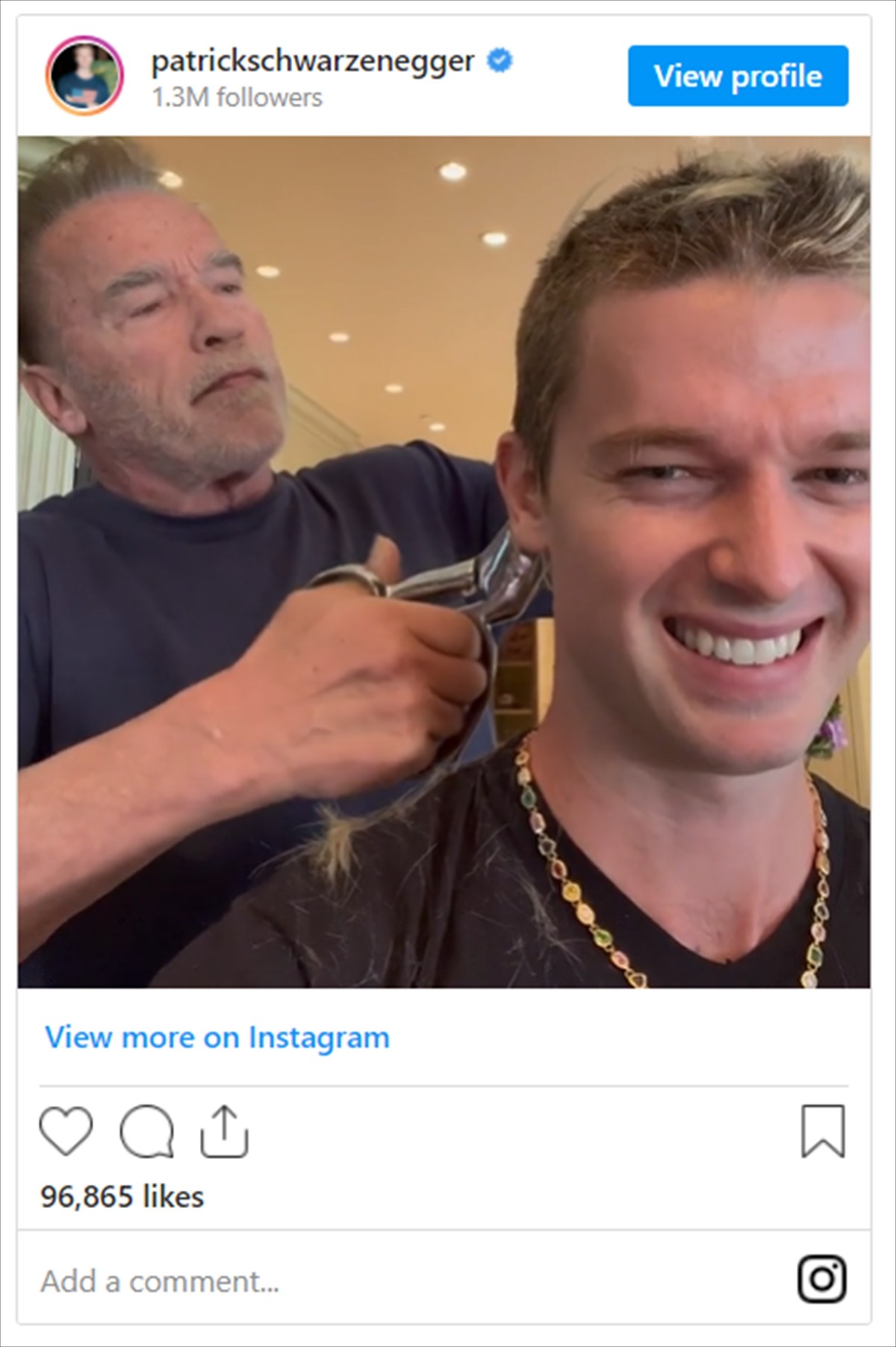The image size is (896, 1347).
Task: Like the post with the heart icon
Action: point(66,1131)
